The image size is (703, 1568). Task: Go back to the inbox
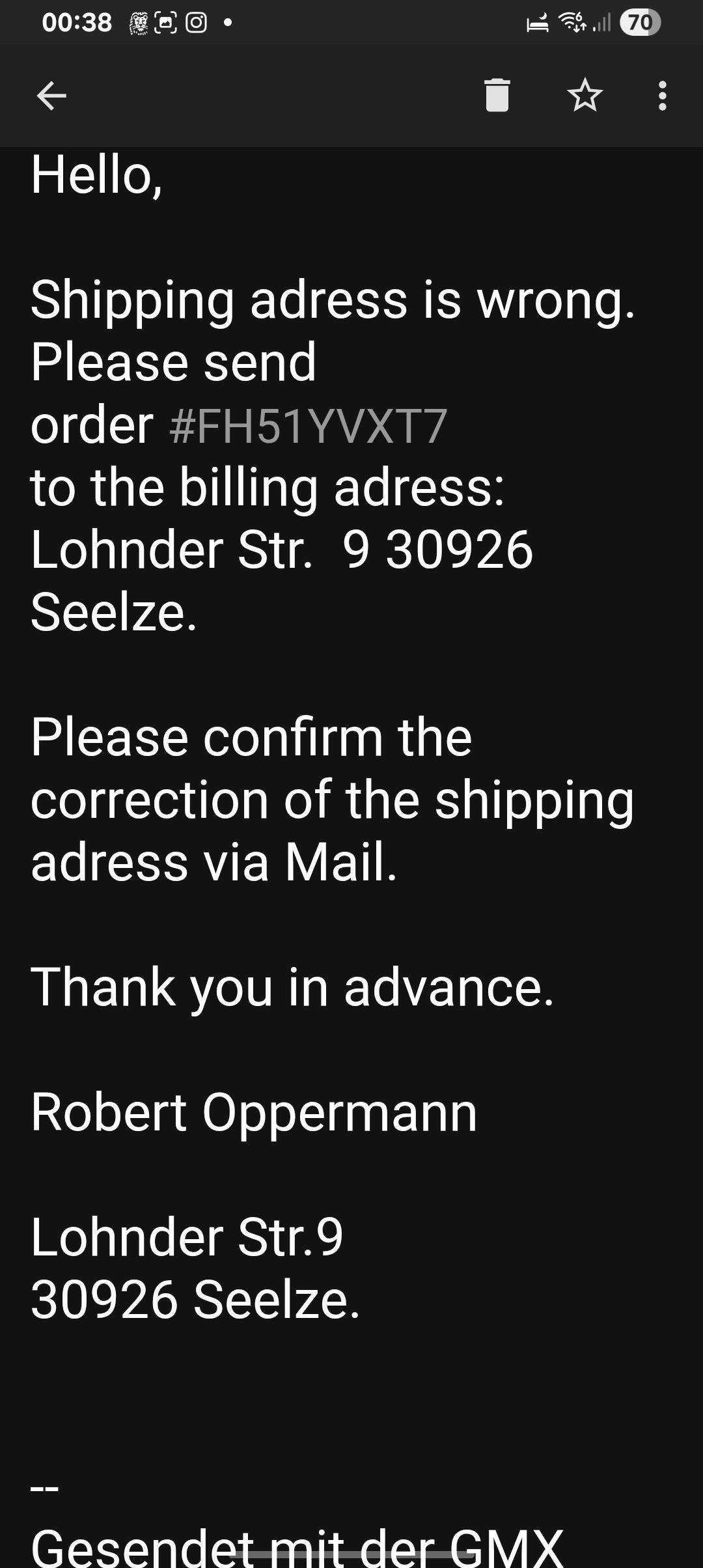[51, 96]
